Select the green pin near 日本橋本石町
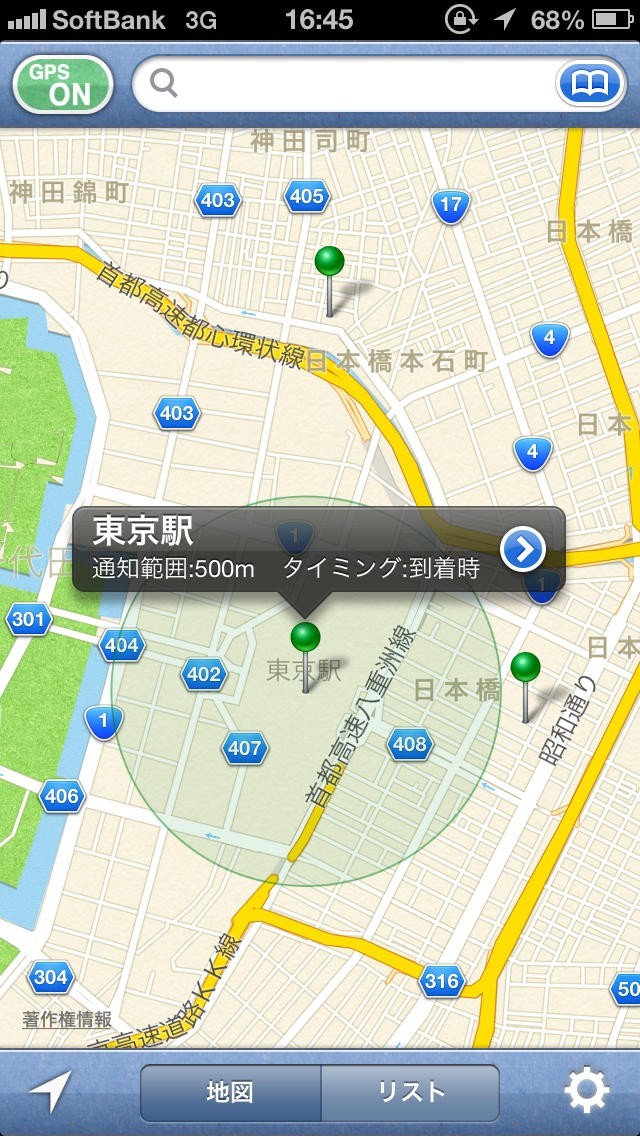Viewport: 640px width, 1136px height. coord(329,264)
